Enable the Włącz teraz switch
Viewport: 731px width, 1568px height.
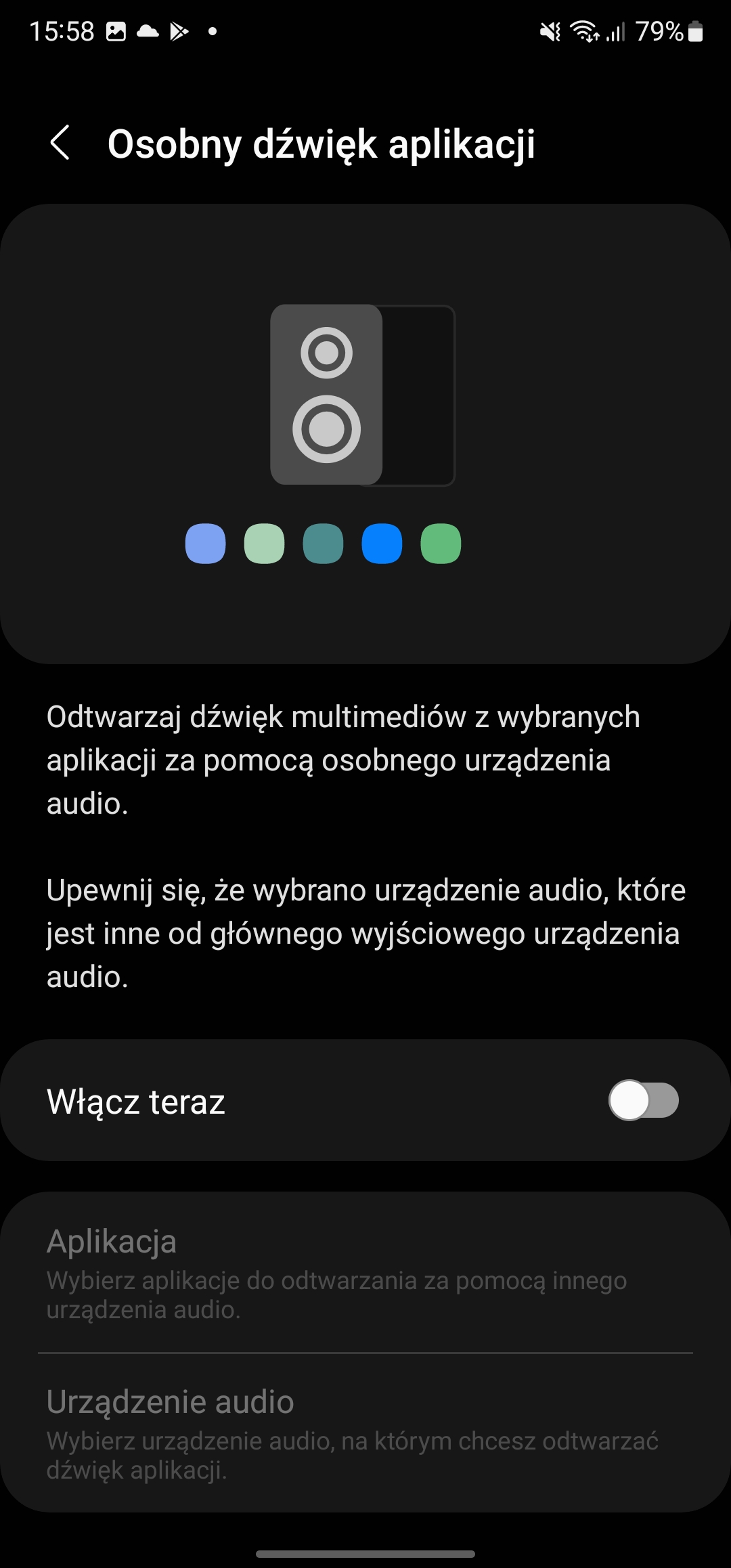click(643, 1100)
